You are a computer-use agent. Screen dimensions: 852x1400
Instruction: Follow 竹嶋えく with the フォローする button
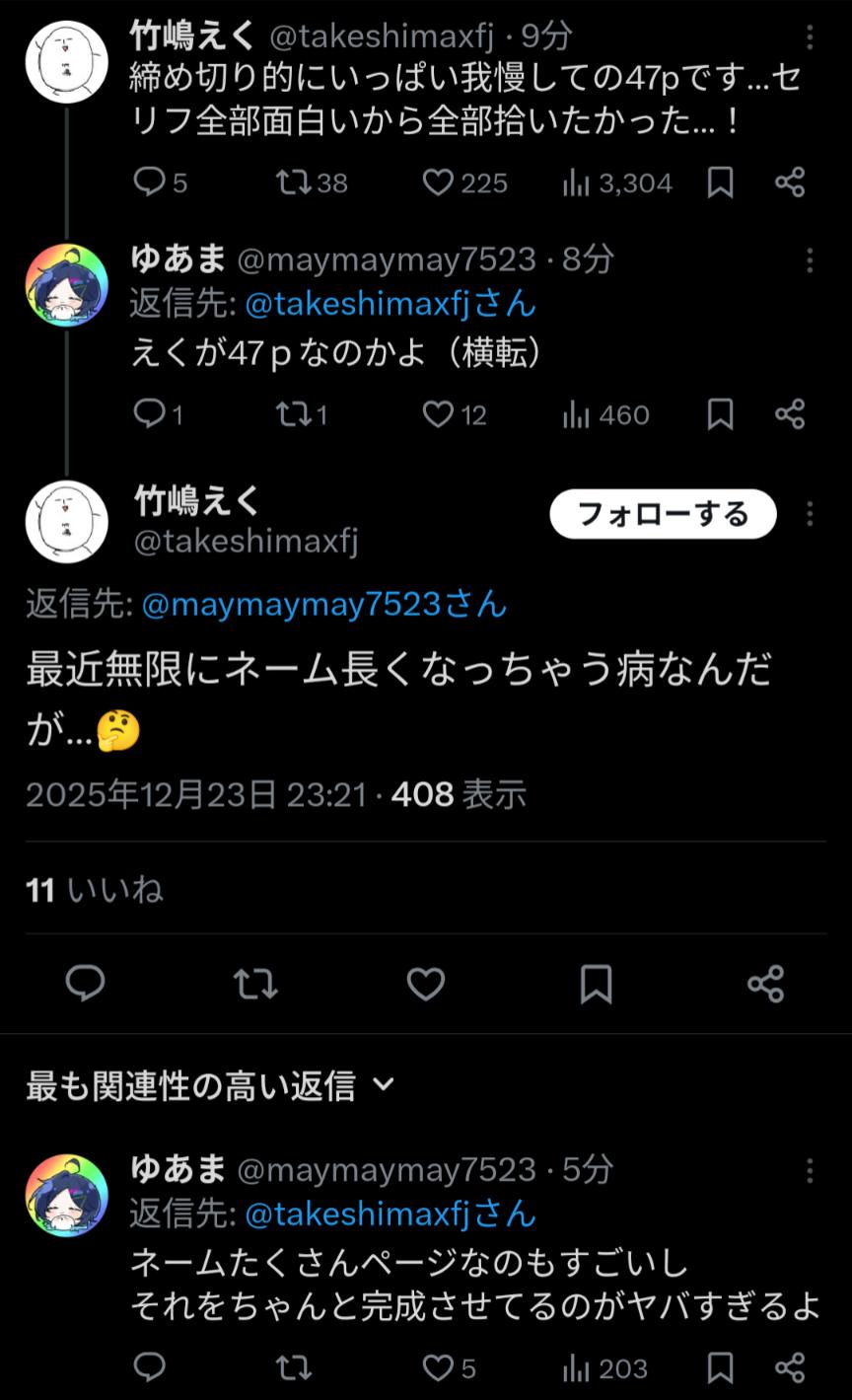(663, 514)
